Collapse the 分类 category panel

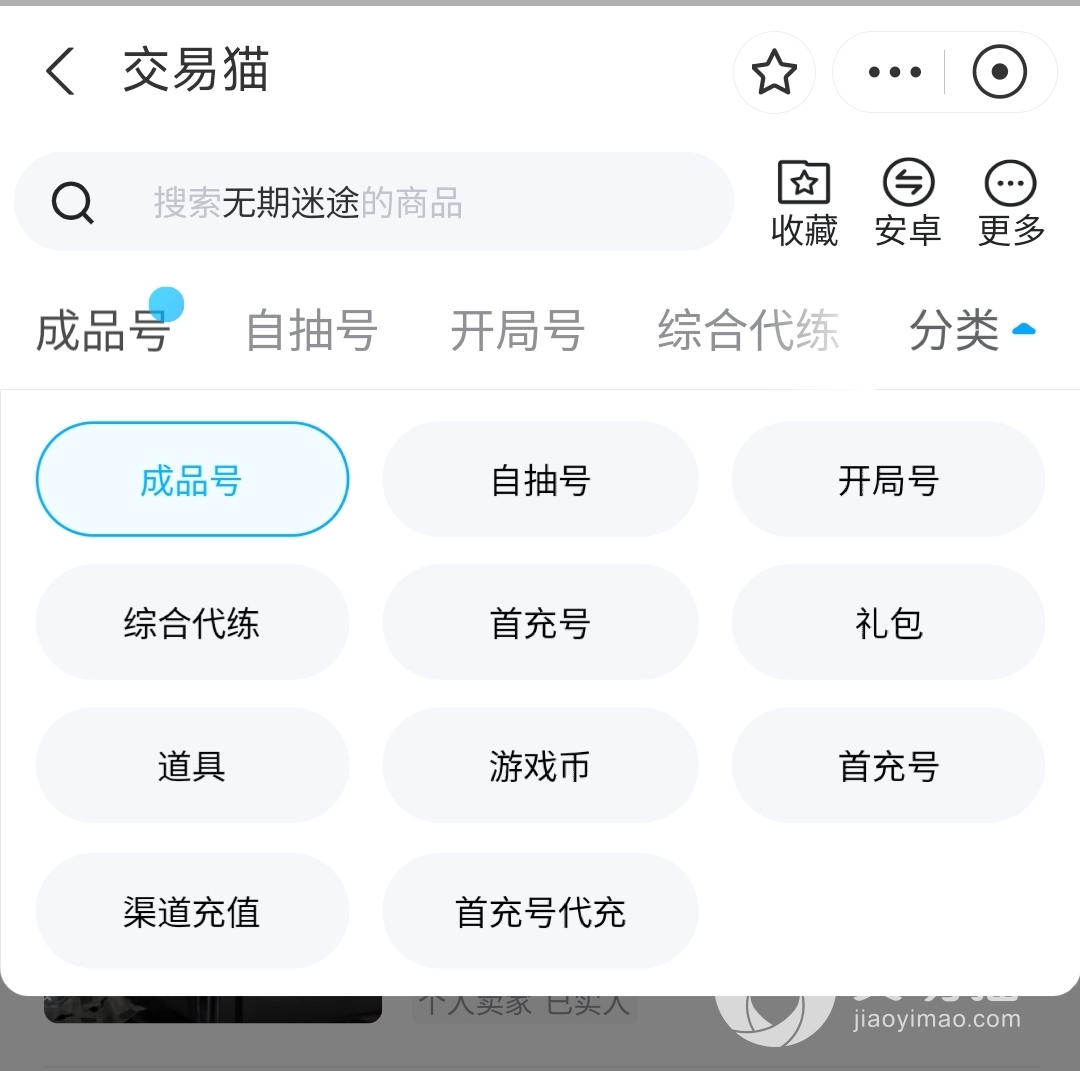[971, 330]
